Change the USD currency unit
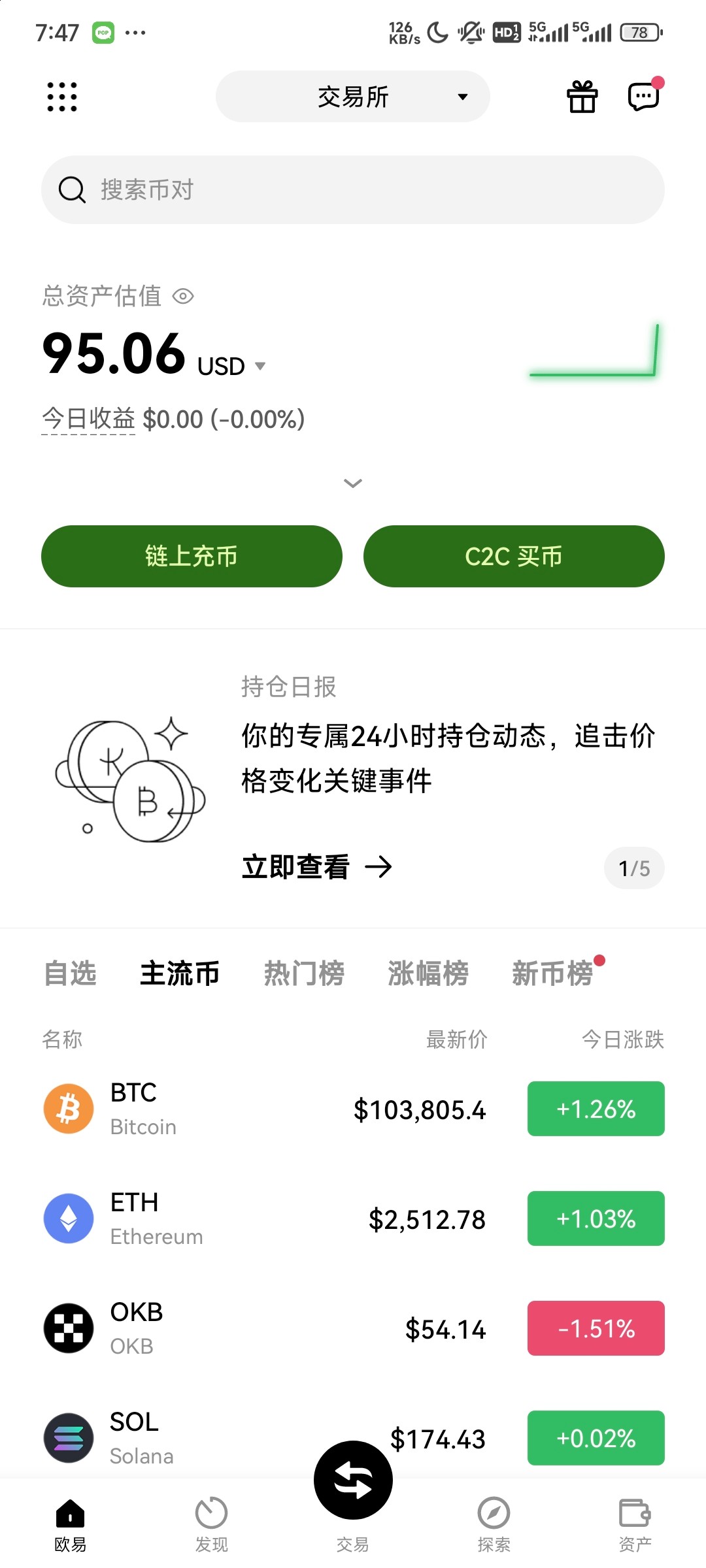This screenshot has width=706, height=1568. (x=231, y=366)
